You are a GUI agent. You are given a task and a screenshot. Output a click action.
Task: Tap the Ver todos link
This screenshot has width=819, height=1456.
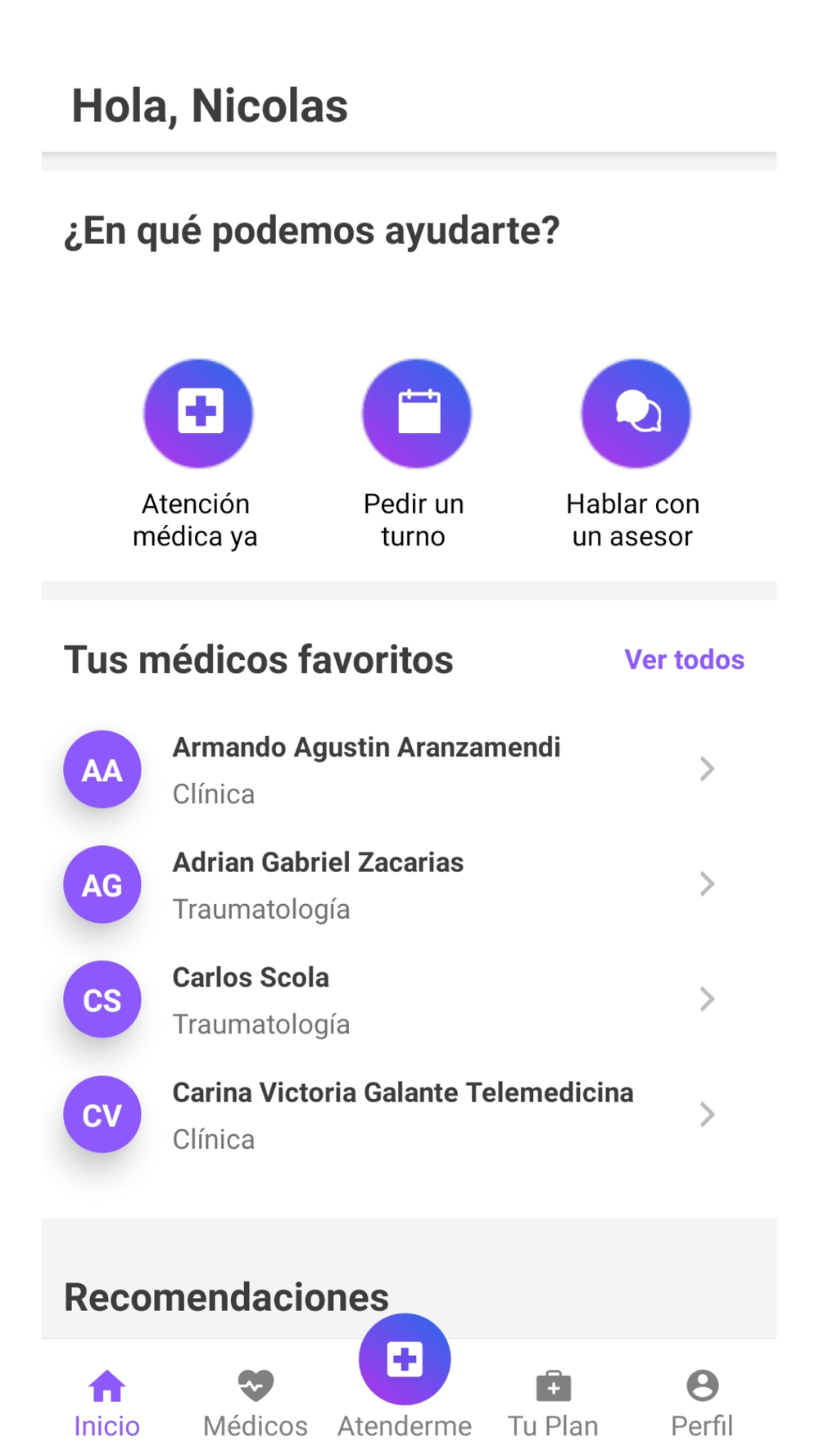click(x=684, y=660)
